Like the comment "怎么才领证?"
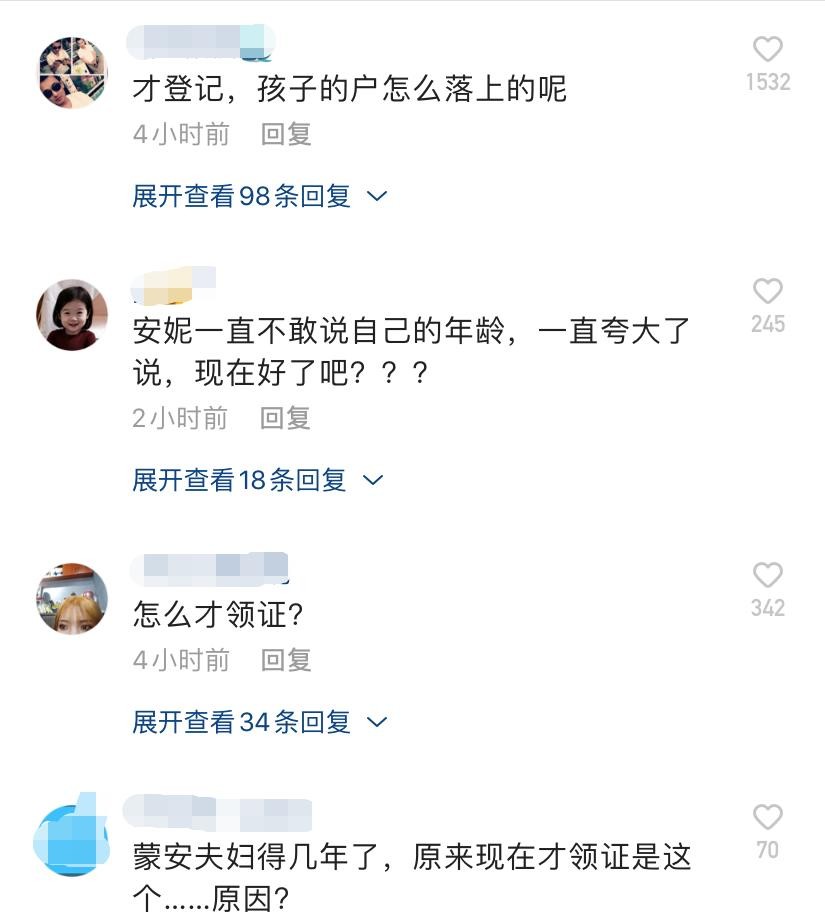 pyautogui.click(x=767, y=576)
